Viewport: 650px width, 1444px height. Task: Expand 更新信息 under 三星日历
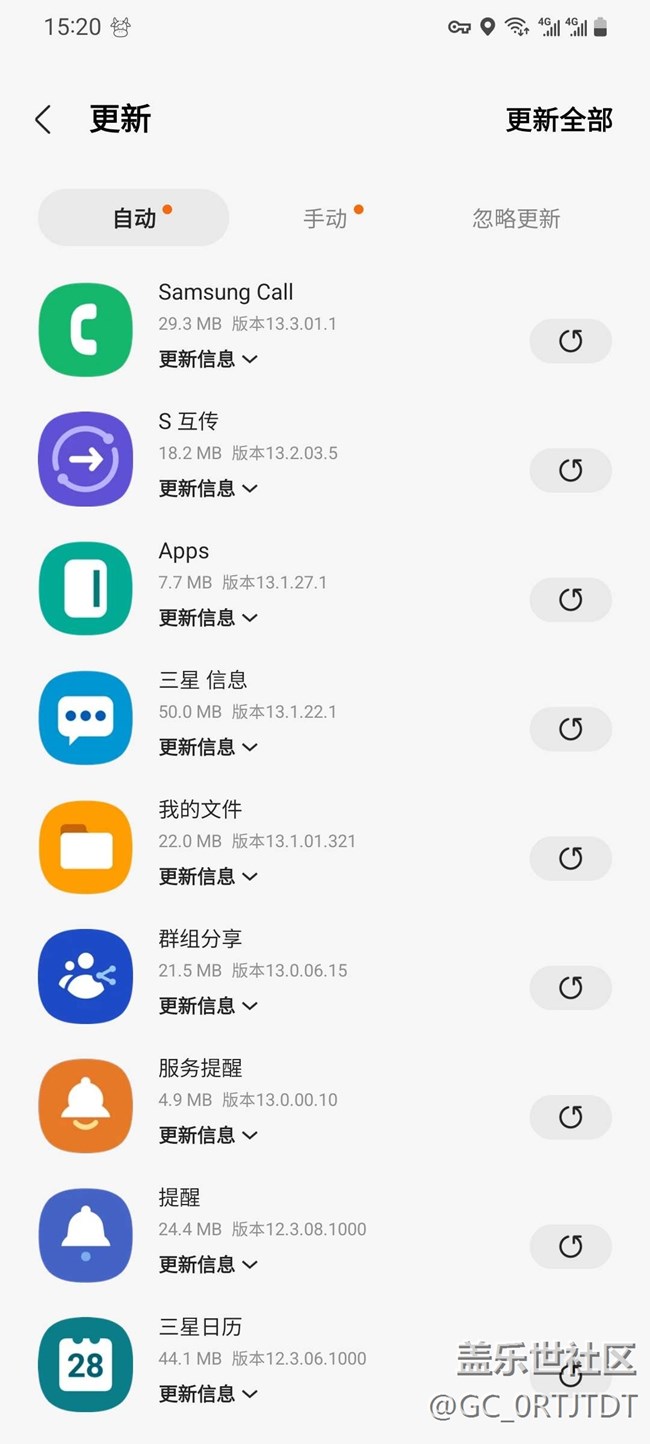tap(208, 1393)
